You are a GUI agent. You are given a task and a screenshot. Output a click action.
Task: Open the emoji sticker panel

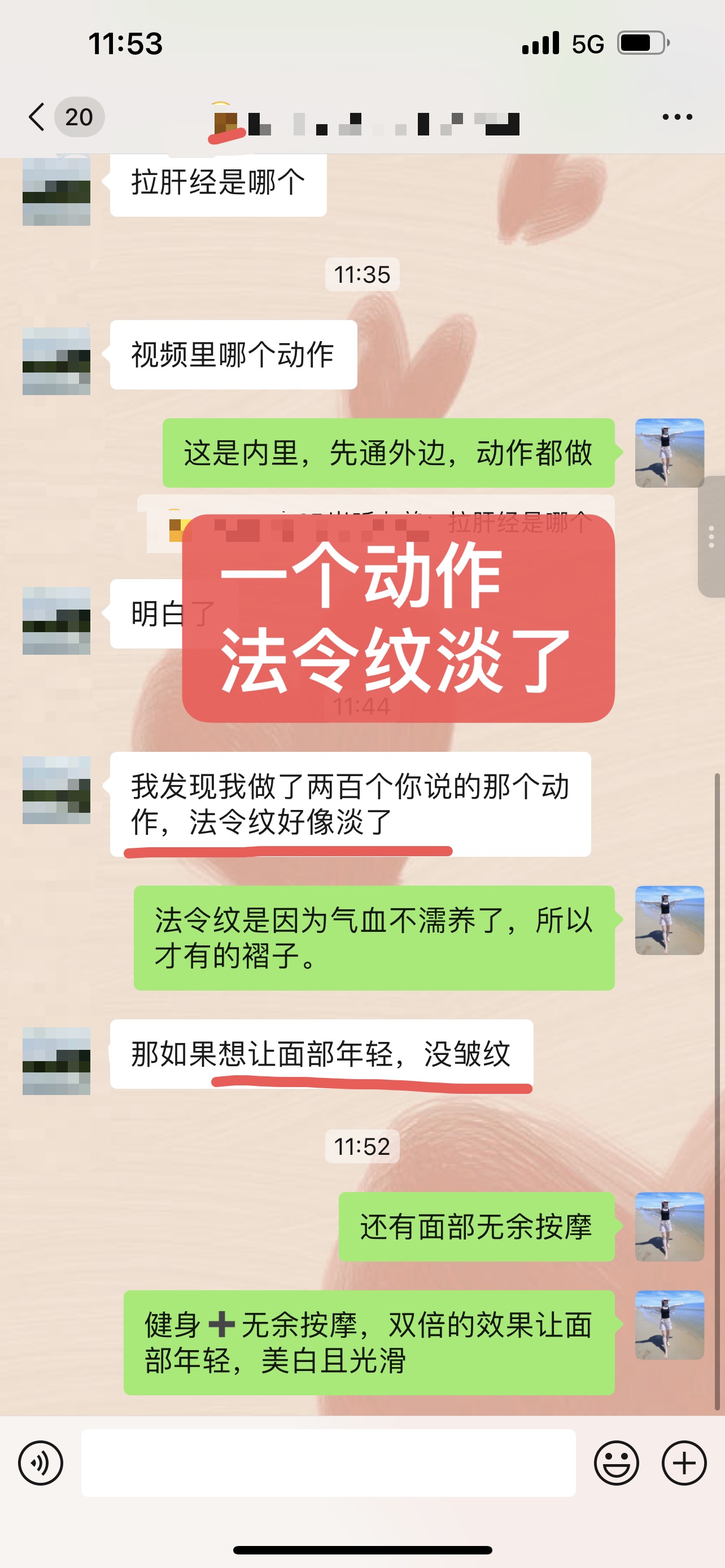[x=616, y=1462]
